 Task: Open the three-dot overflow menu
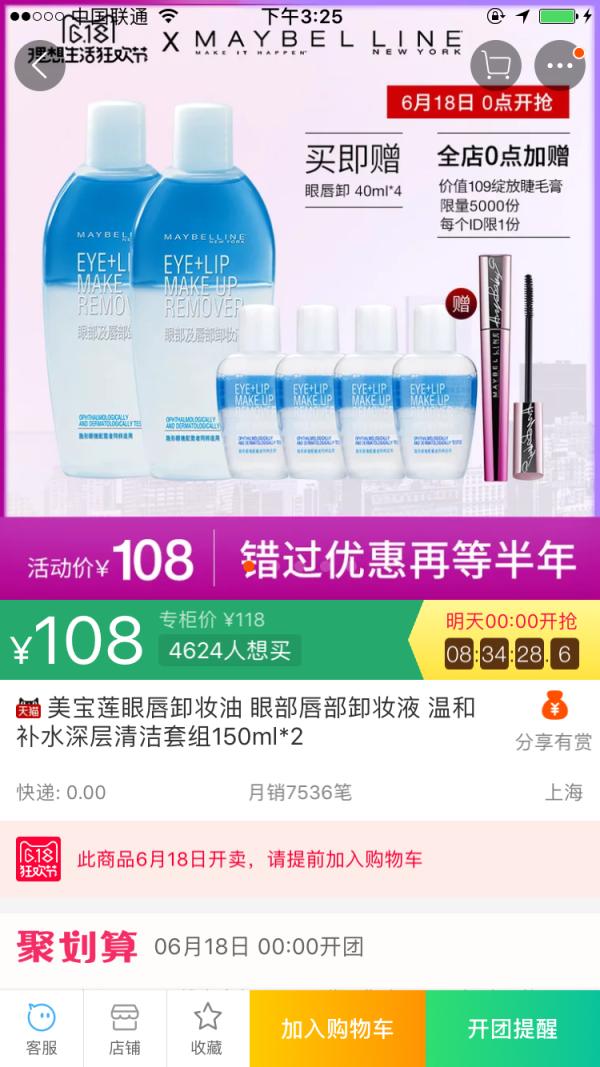(x=560, y=67)
